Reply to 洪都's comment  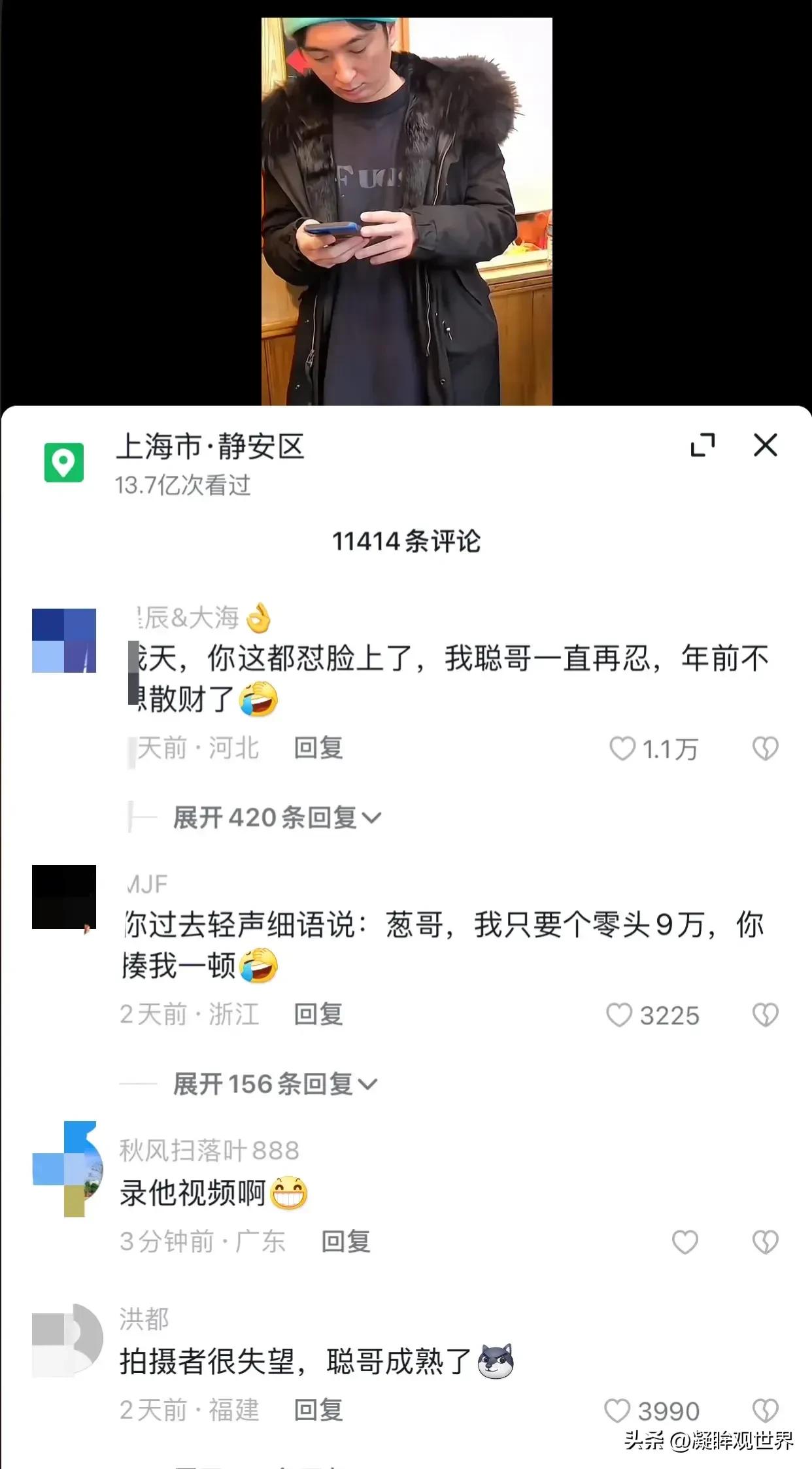coord(318,1410)
